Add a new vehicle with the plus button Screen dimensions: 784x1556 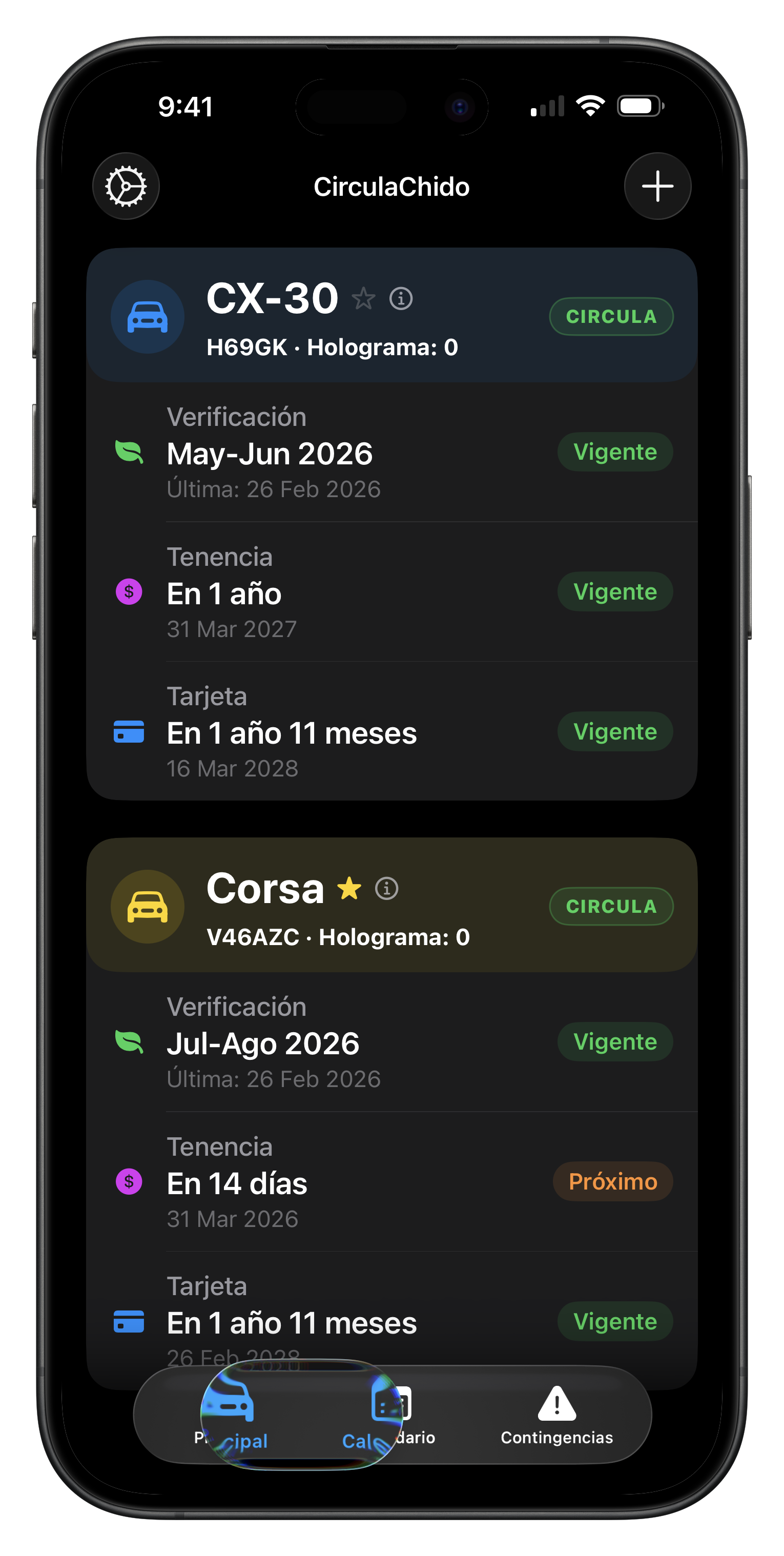coord(657,186)
